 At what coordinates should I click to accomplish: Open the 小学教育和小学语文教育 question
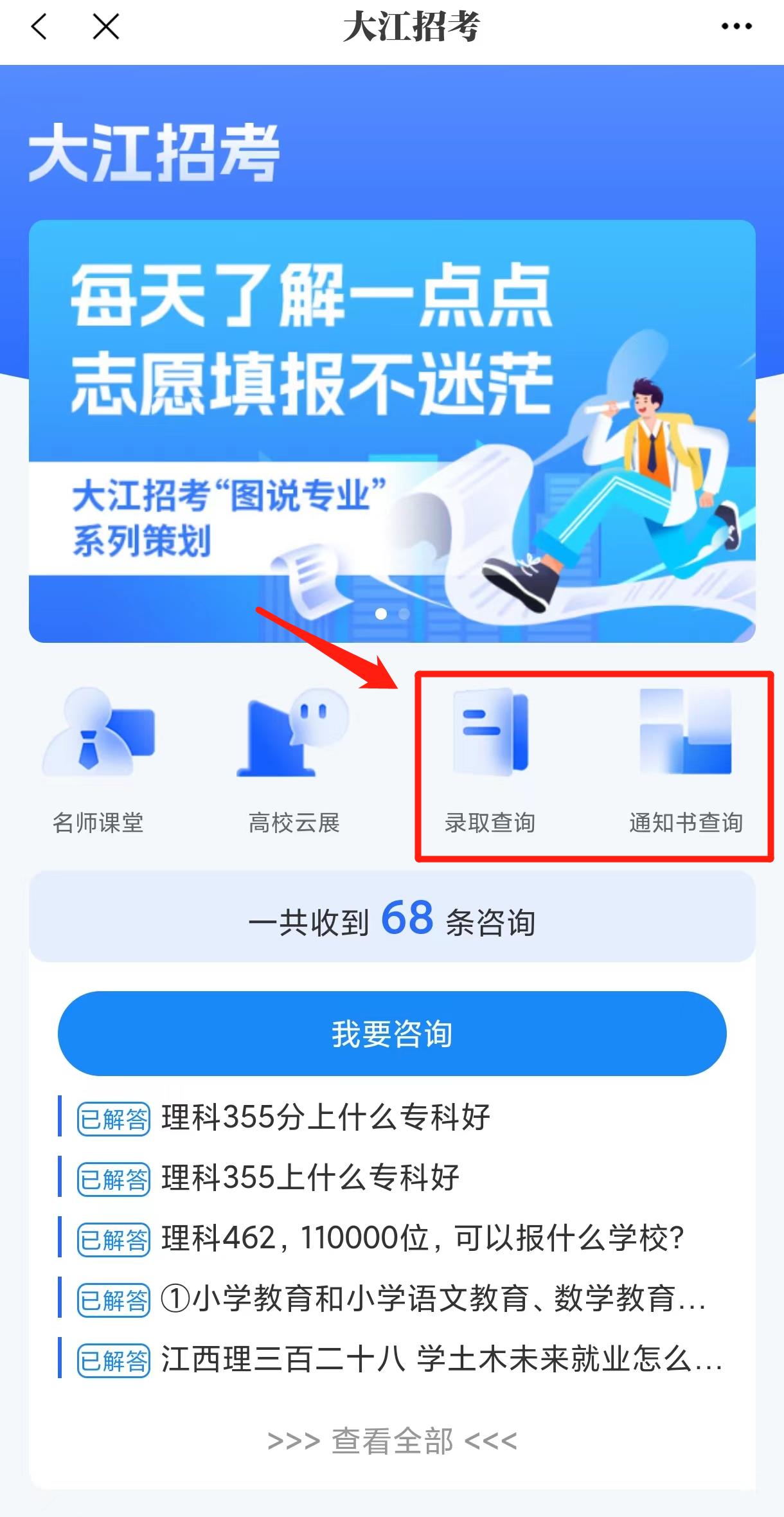432,1298
